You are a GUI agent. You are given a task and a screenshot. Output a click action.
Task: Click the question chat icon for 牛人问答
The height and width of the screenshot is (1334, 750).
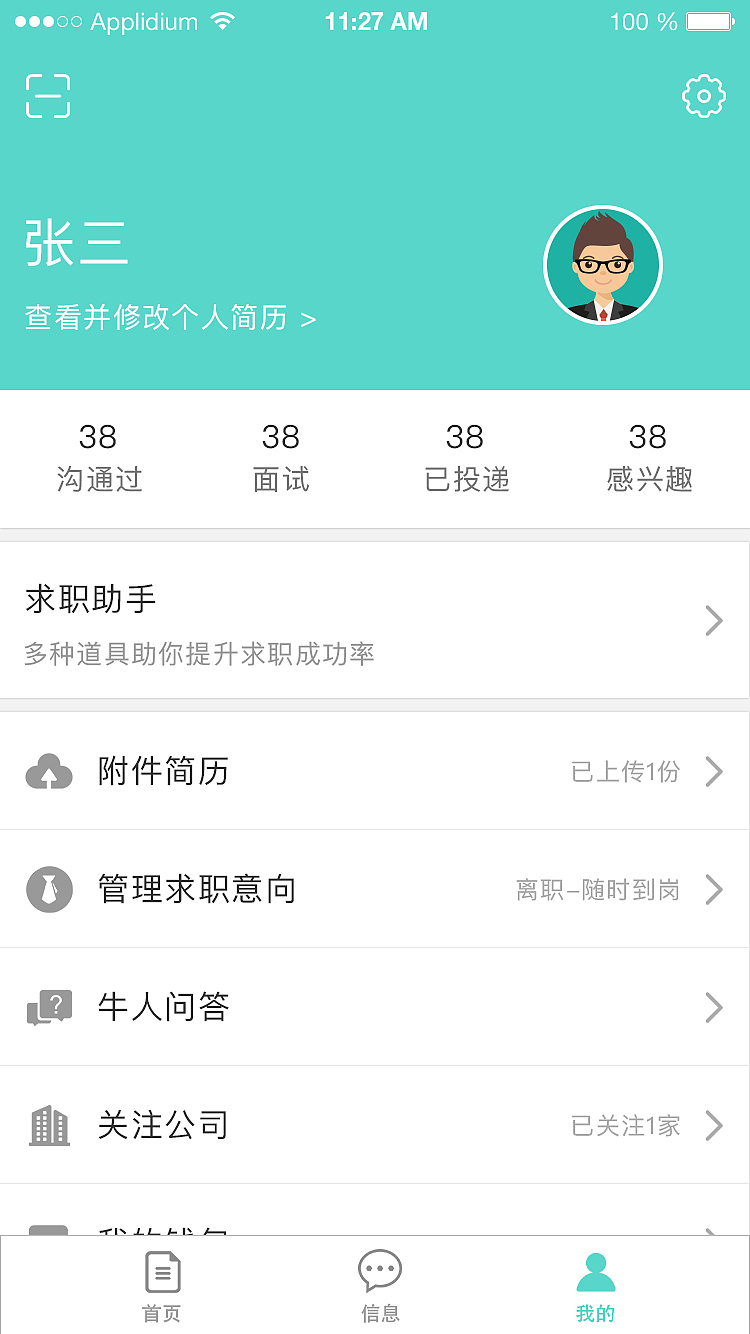(50, 1007)
